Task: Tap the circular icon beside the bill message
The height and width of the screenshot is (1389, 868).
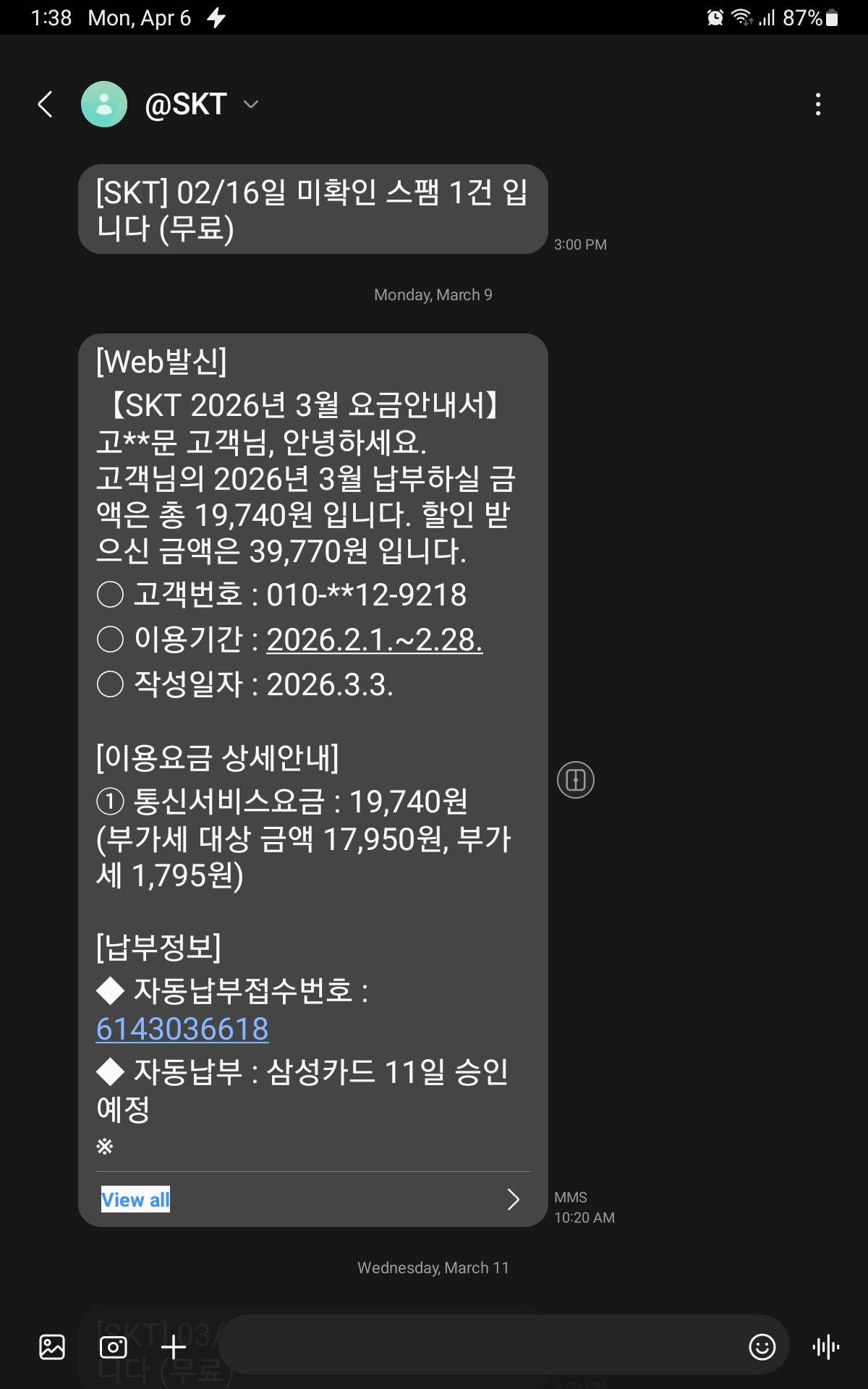Action: tap(576, 780)
